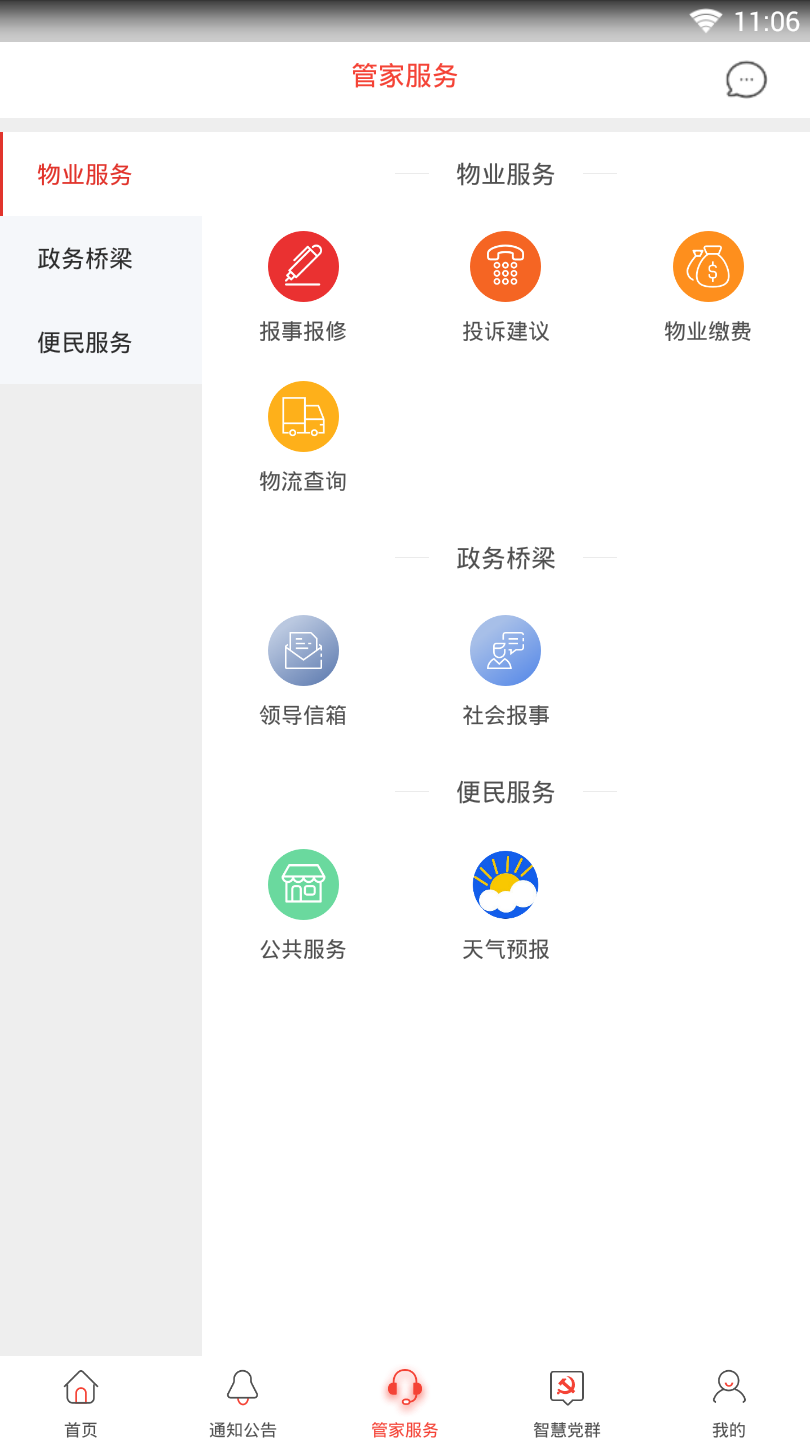The width and height of the screenshot is (810, 1440).
Task: Check the 天气预报 weather forecast icon
Action: coord(505,883)
